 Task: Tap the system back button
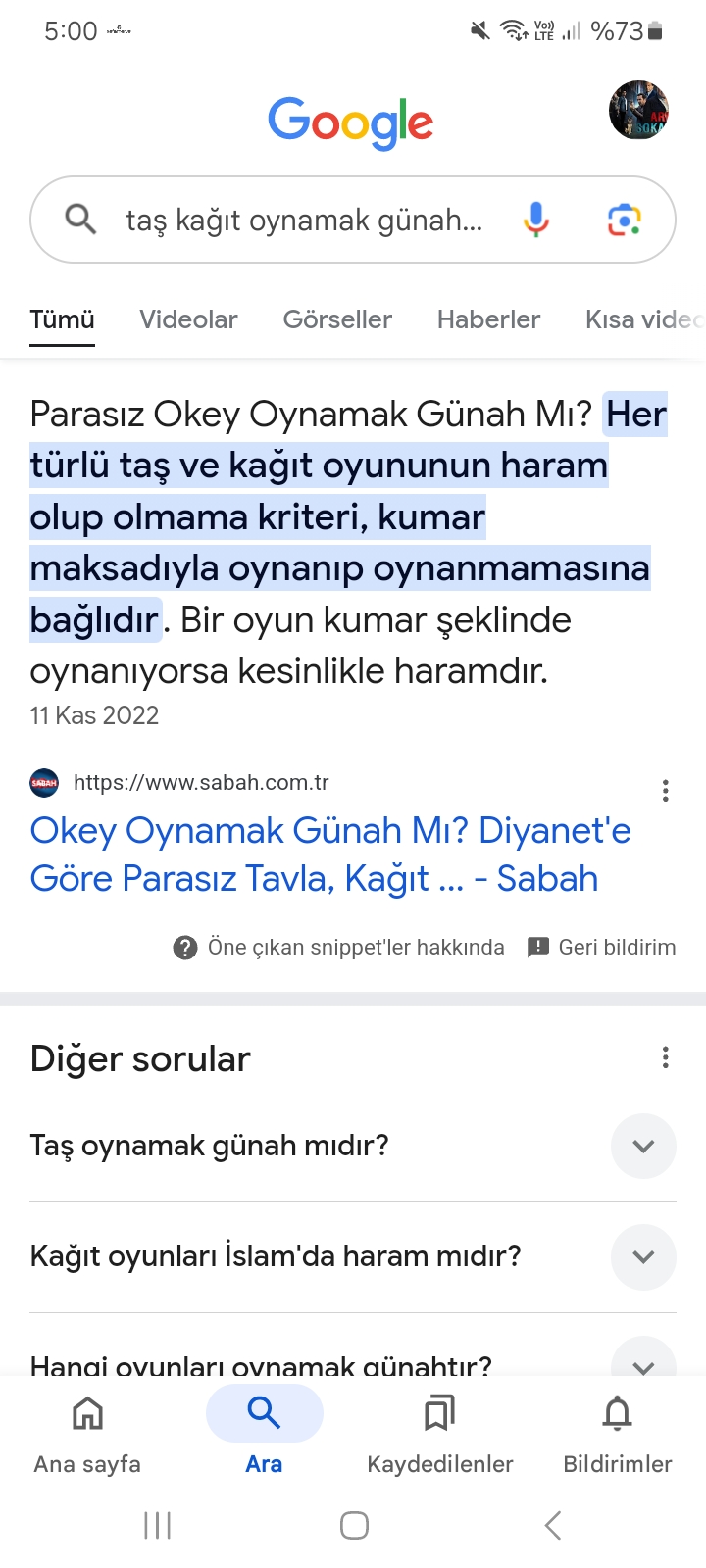tap(553, 1525)
